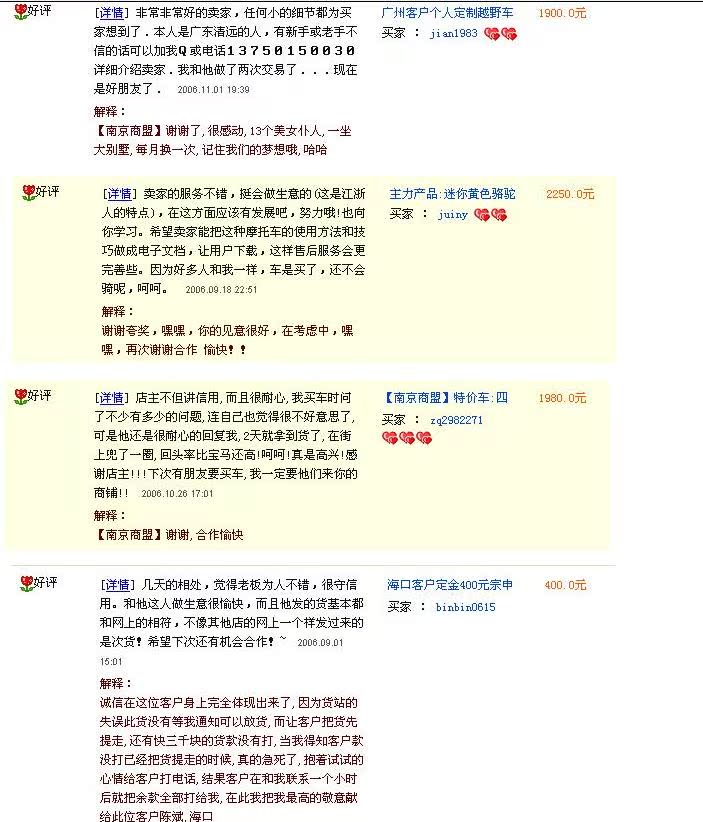Open product link 主力产品:迷你黄色骆驼
The height and width of the screenshot is (822, 703).
tap(452, 194)
